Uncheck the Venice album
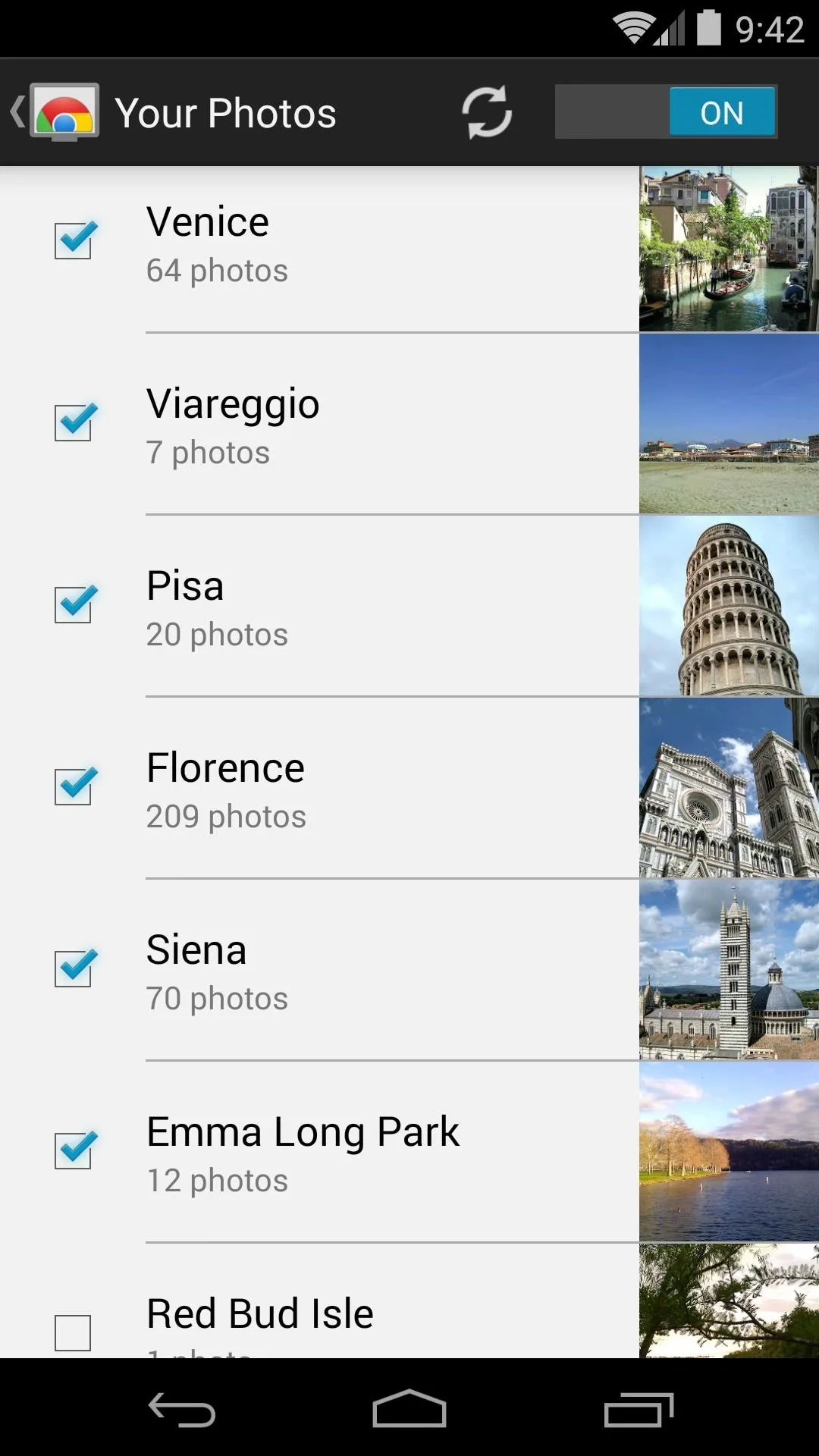The width and height of the screenshot is (819, 1456). pos(74,240)
